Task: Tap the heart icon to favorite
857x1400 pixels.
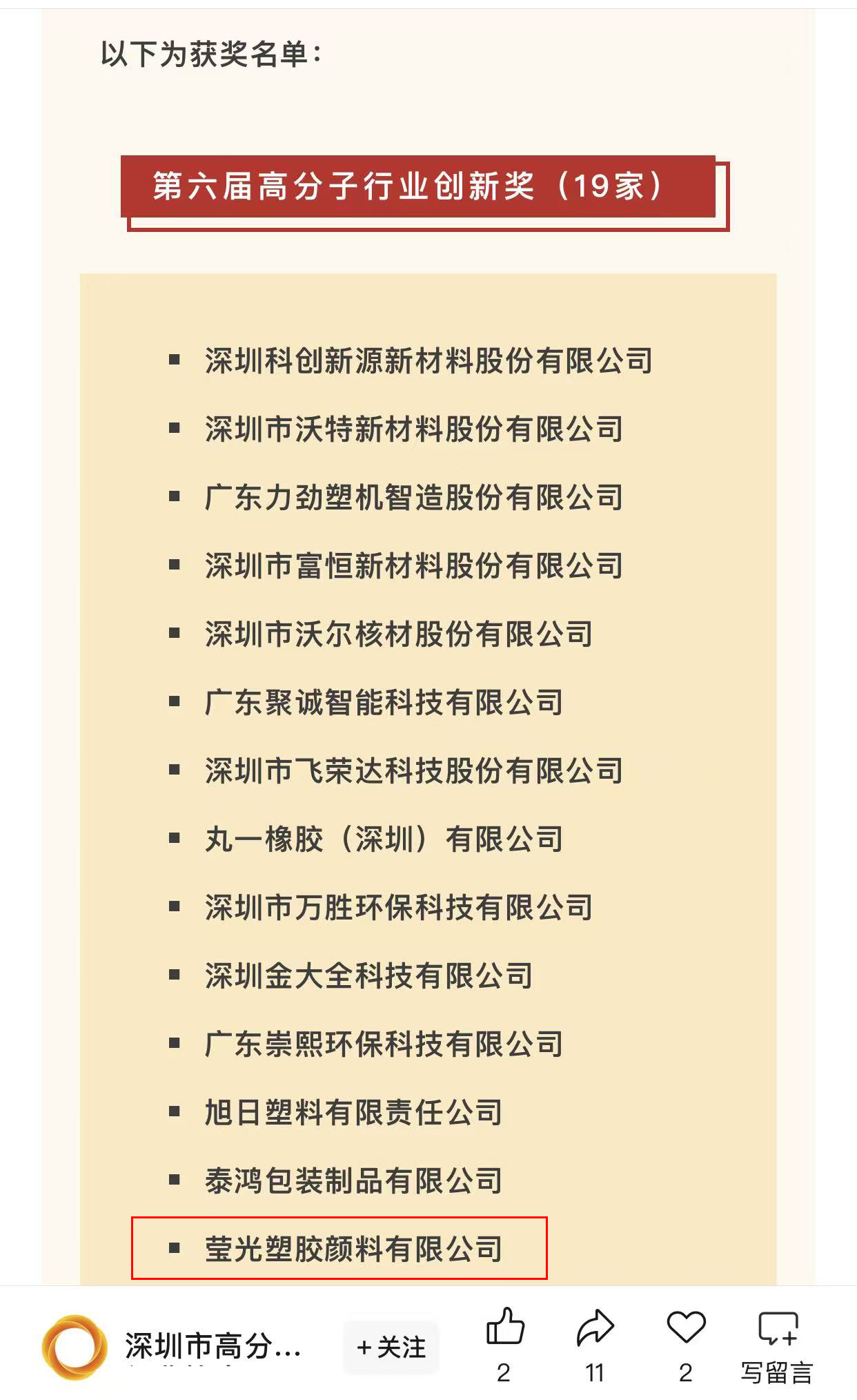Action: [x=686, y=1328]
